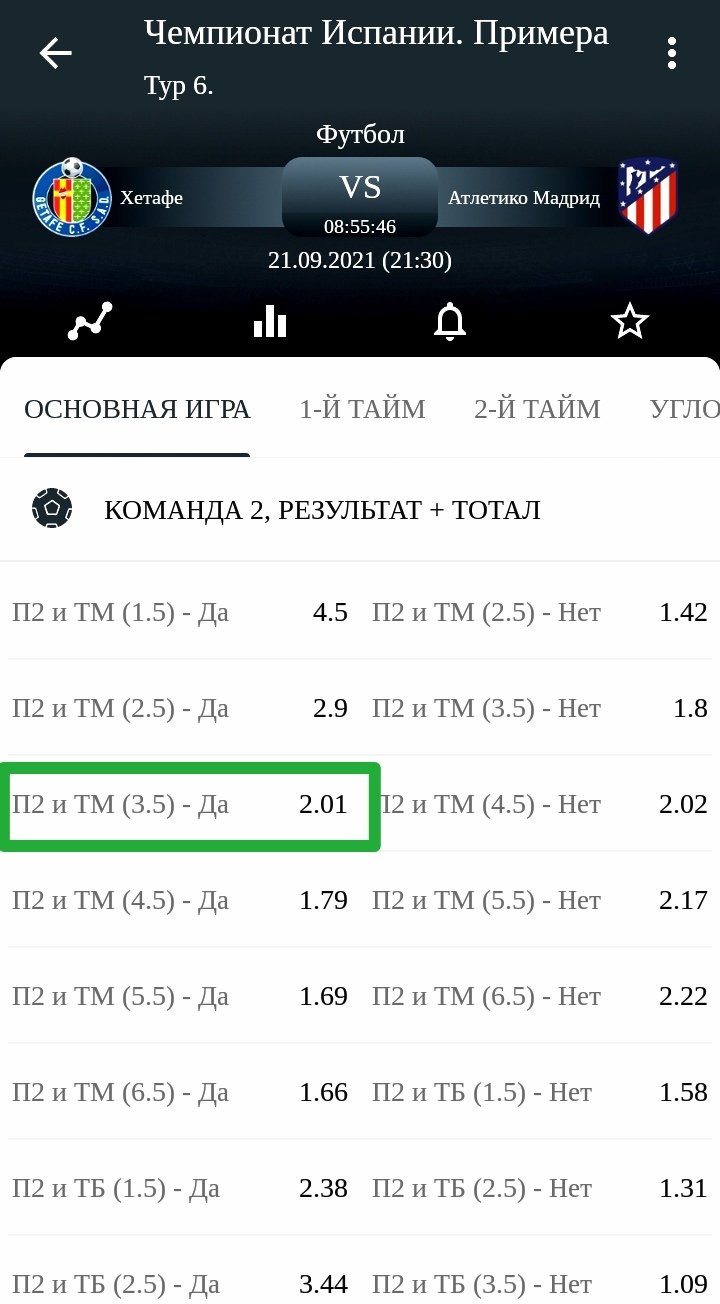The height and width of the screenshot is (1304, 720).
Task: Tap the notifications bell for this match
Action: coord(450,321)
